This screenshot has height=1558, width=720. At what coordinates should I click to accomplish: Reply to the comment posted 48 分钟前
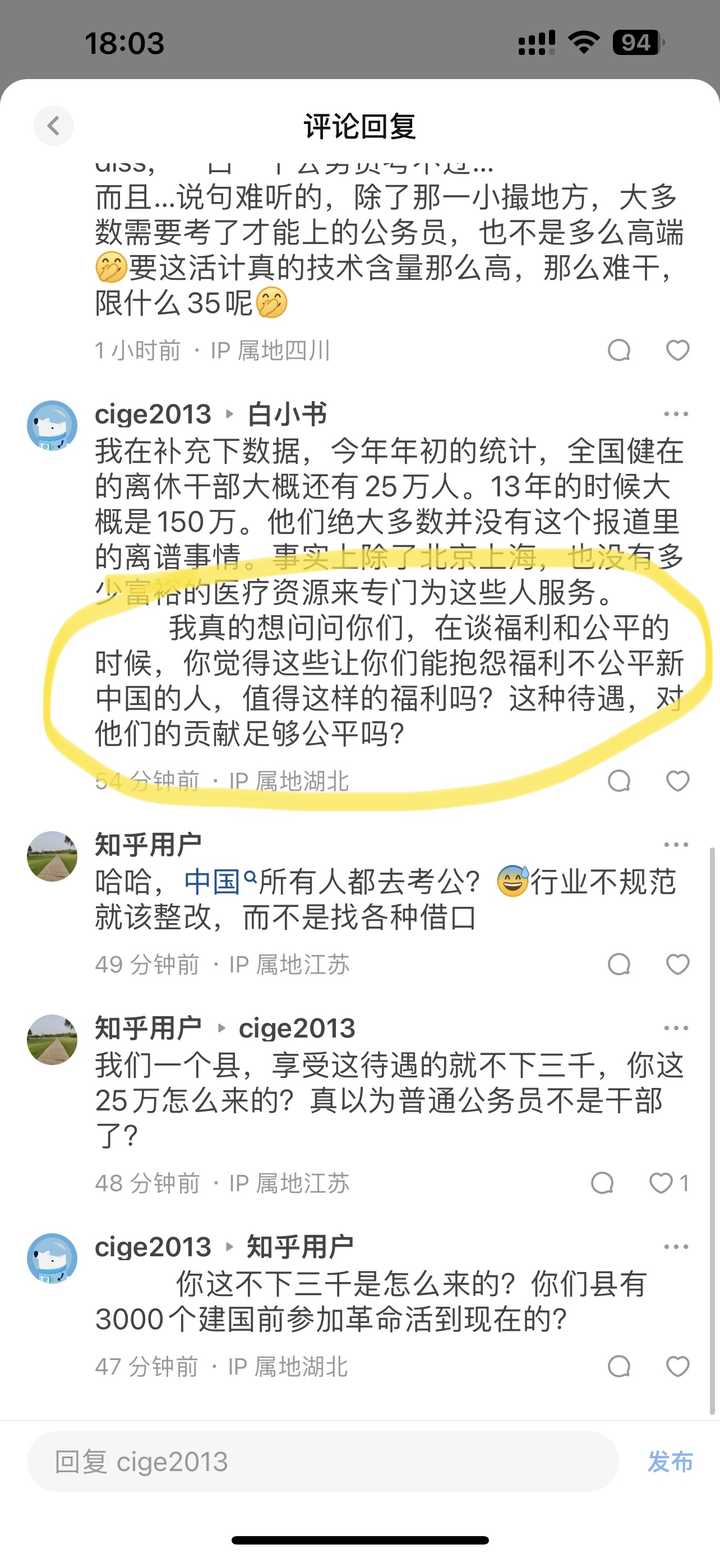tap(602, 1183)
